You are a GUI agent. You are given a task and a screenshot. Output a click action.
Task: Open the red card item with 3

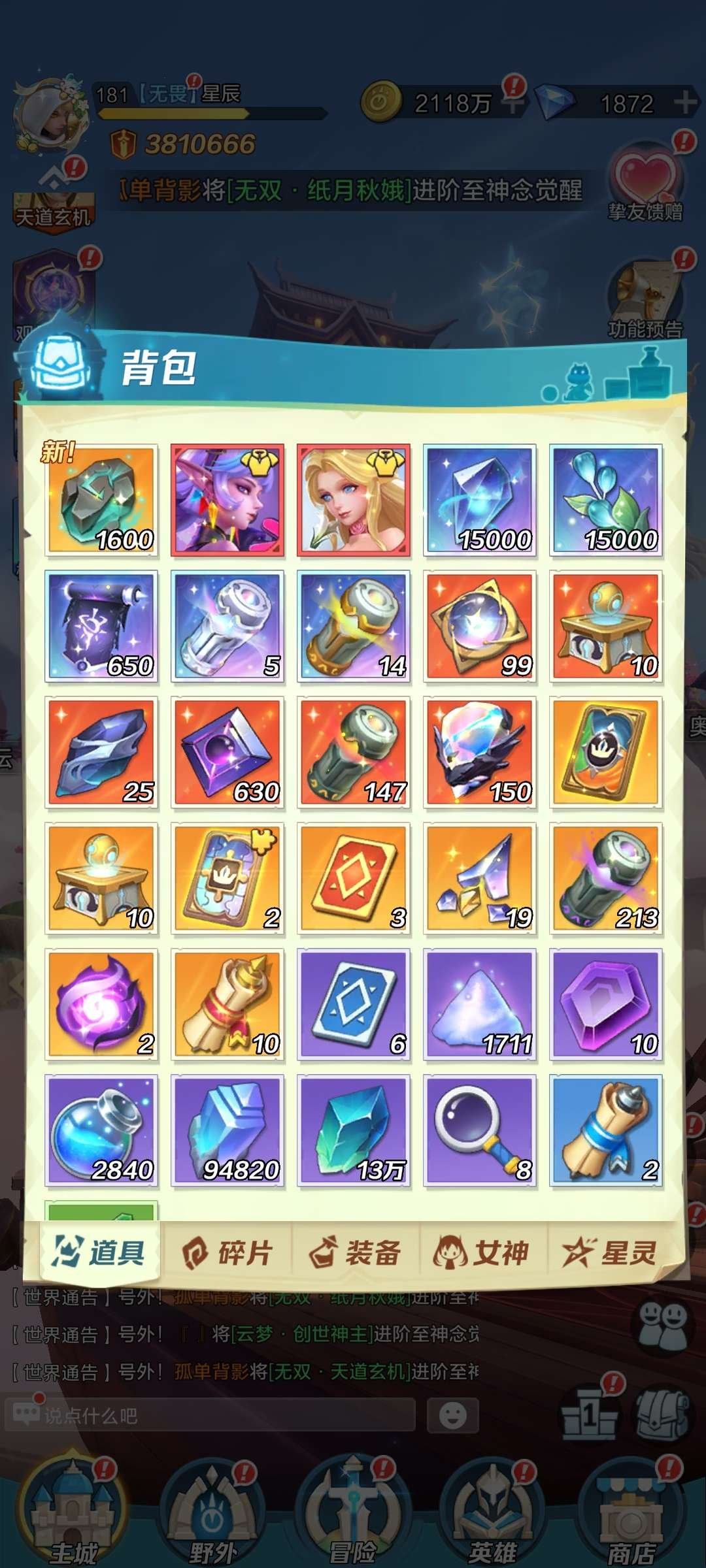coord(354,878)
